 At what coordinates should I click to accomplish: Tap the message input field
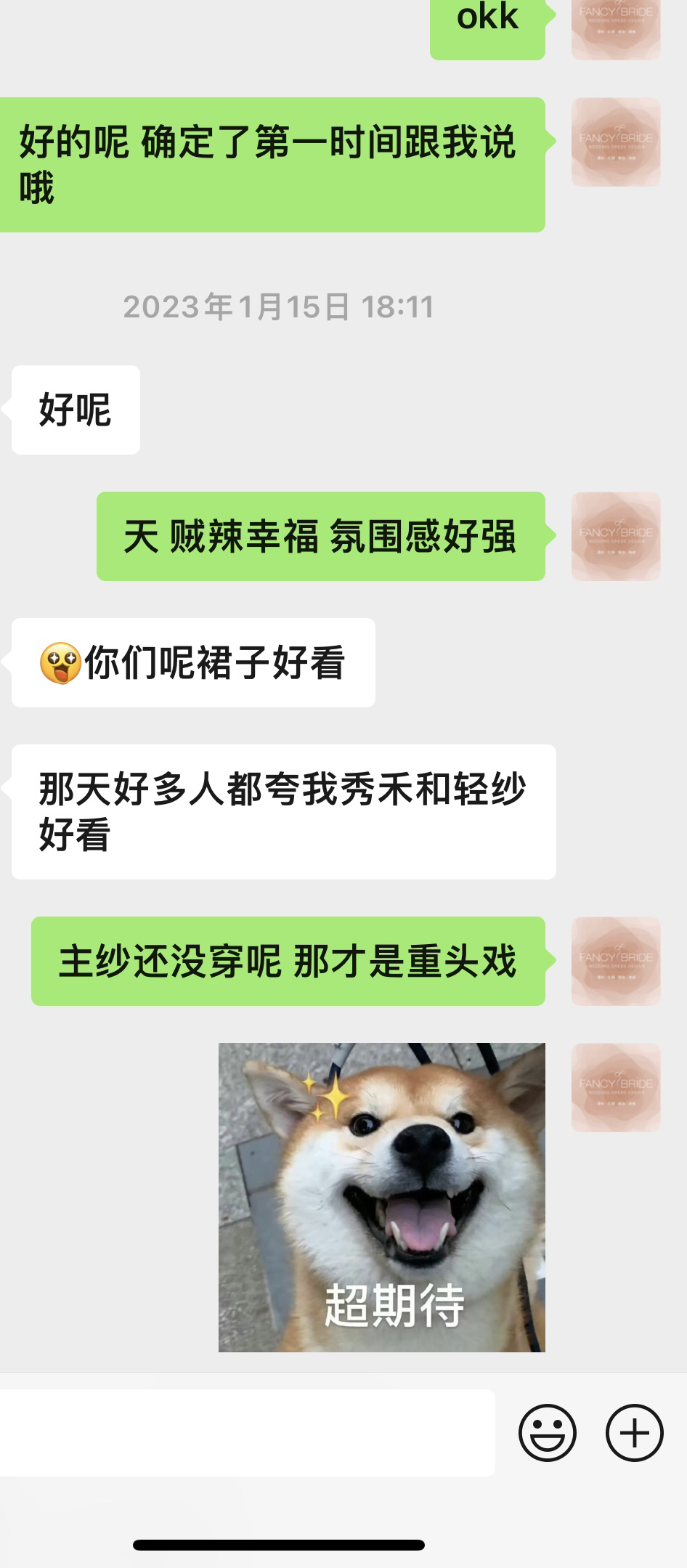(247, 1433)
